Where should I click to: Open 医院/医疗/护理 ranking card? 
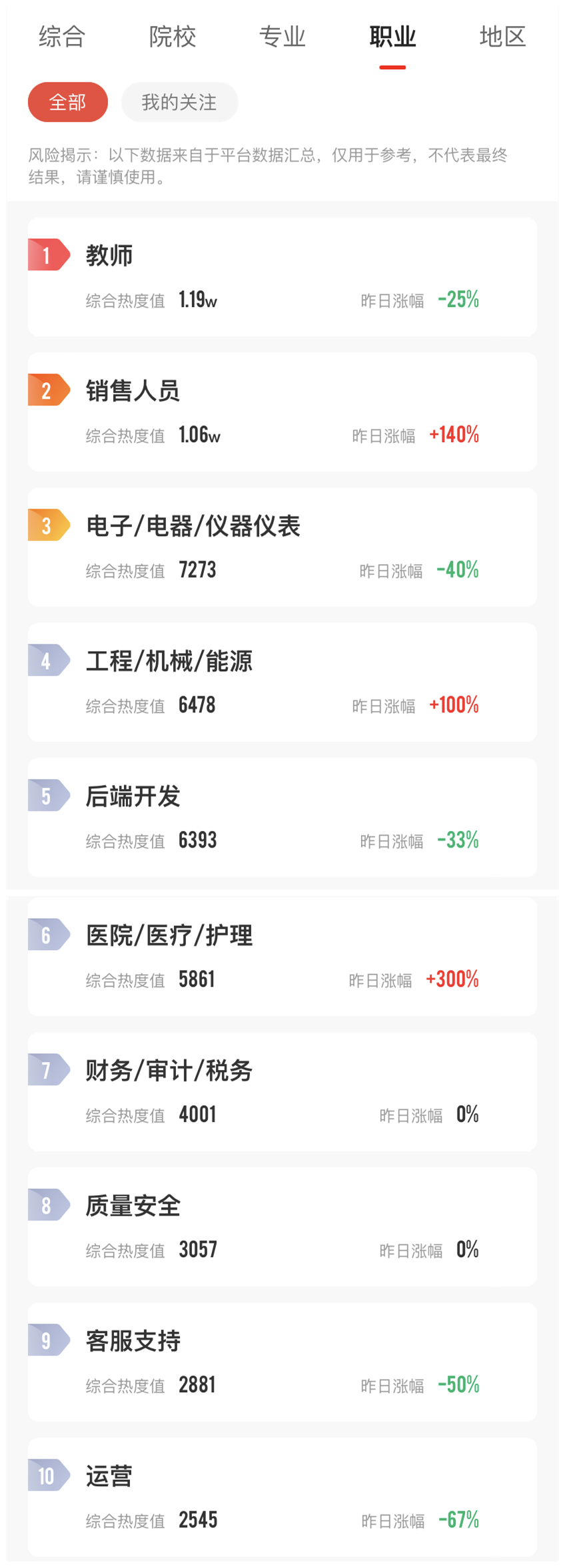click(x=282, y=956)
